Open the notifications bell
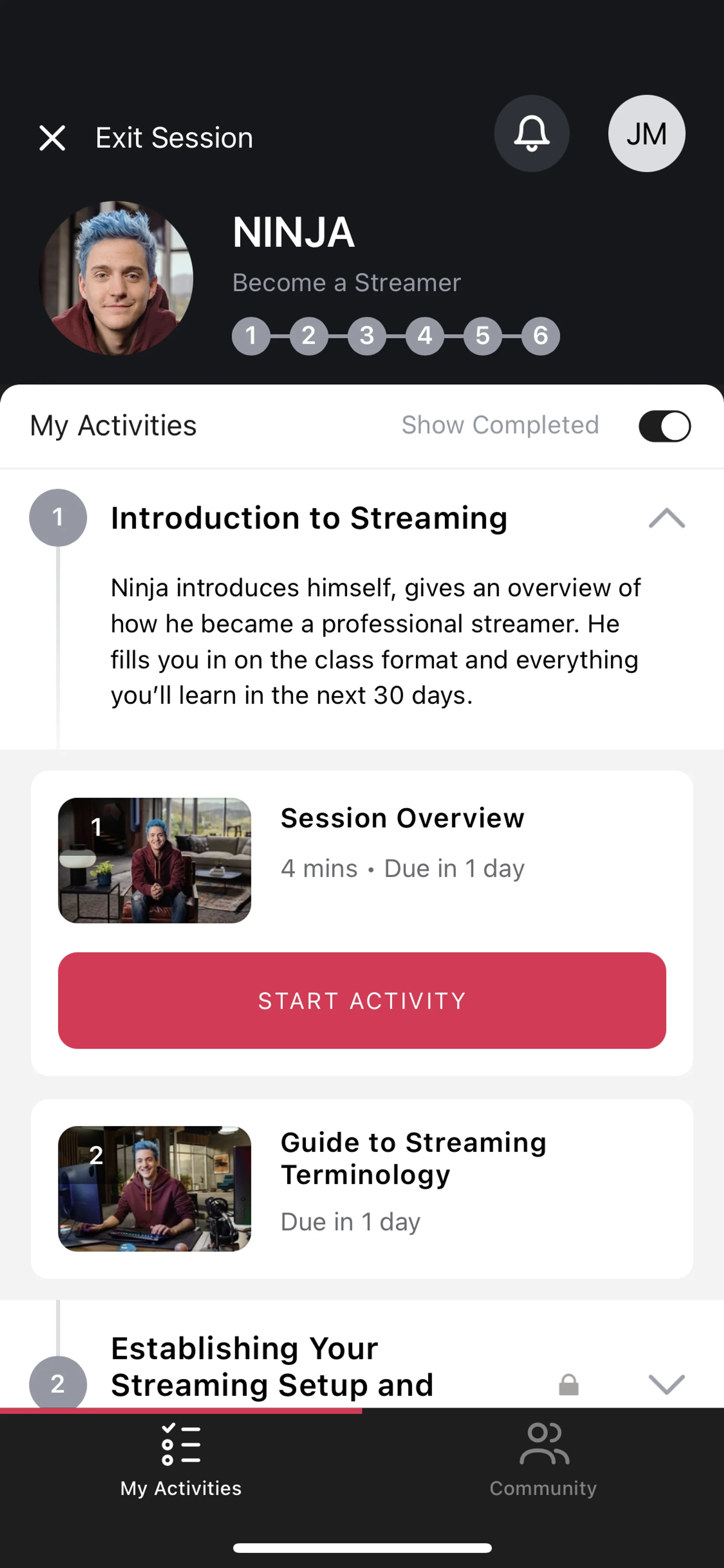The width and height of the screenshot is (724, 1568). pos(531,133)
